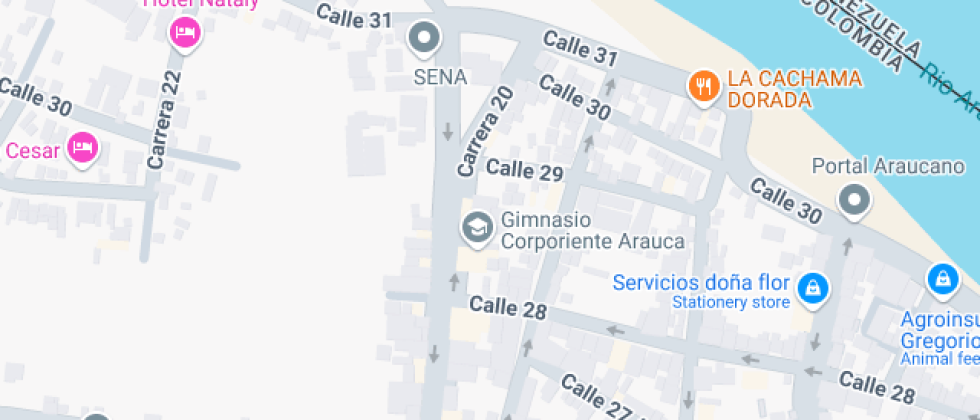Screen dimensions: 980x420
Task: Tap Servicios doña flor store pin
Action: [813, 290]
